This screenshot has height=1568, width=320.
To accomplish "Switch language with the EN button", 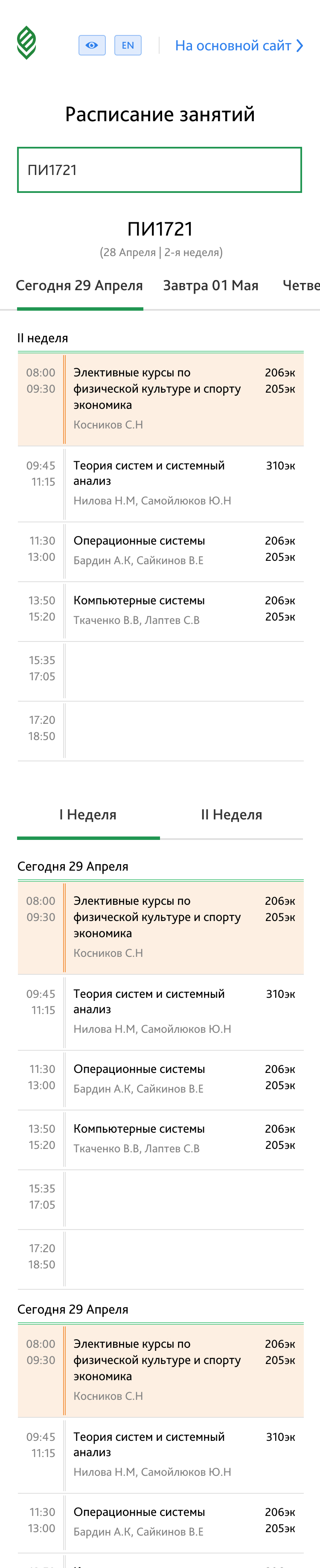I will (x=128, y=45).
